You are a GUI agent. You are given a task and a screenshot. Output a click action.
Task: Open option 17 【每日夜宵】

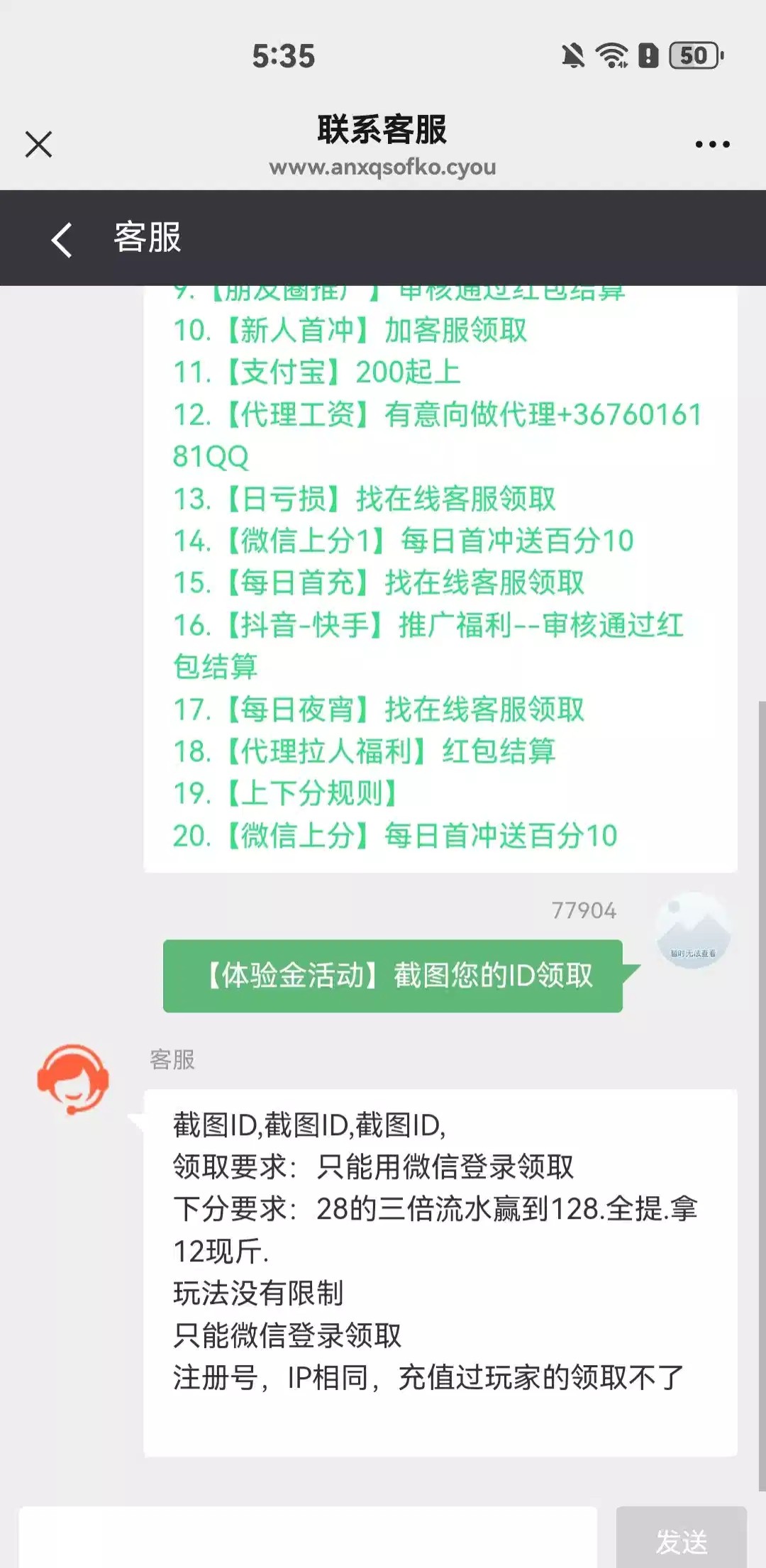click(x=379, y=710)
